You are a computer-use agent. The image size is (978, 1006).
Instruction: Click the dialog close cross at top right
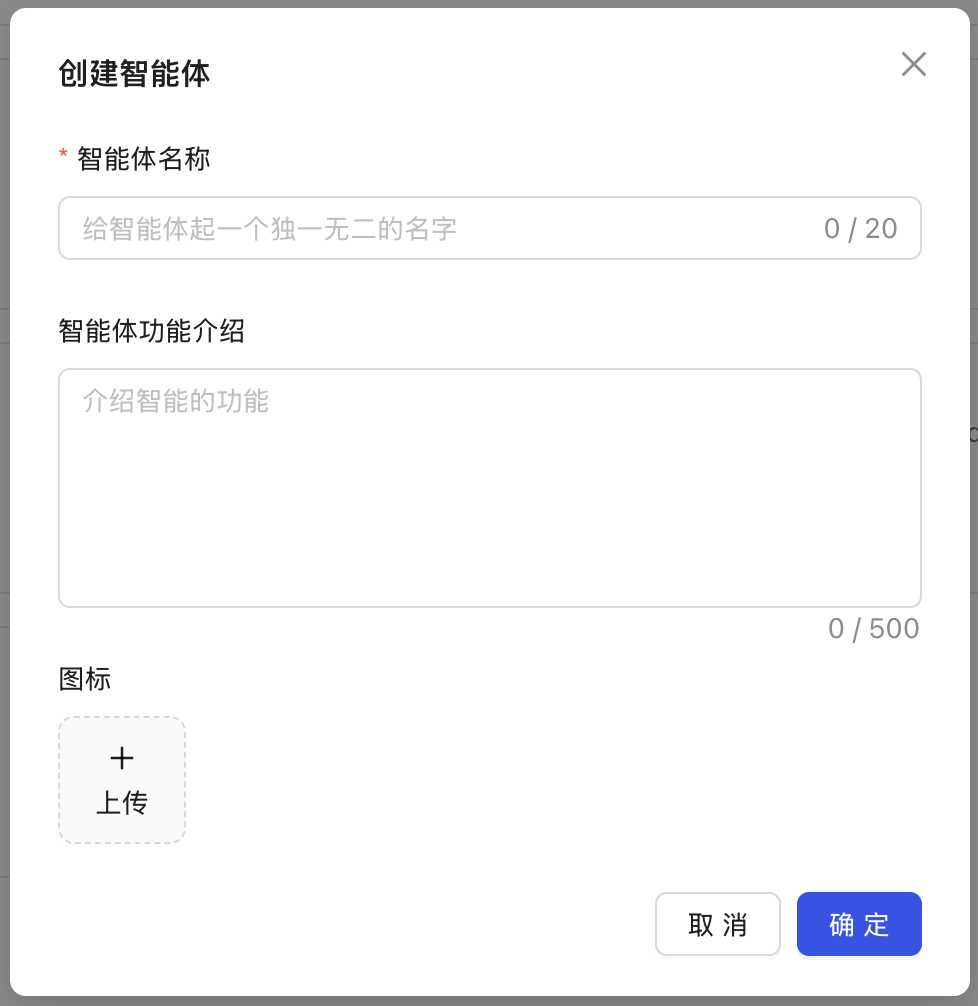coord(913,64)
